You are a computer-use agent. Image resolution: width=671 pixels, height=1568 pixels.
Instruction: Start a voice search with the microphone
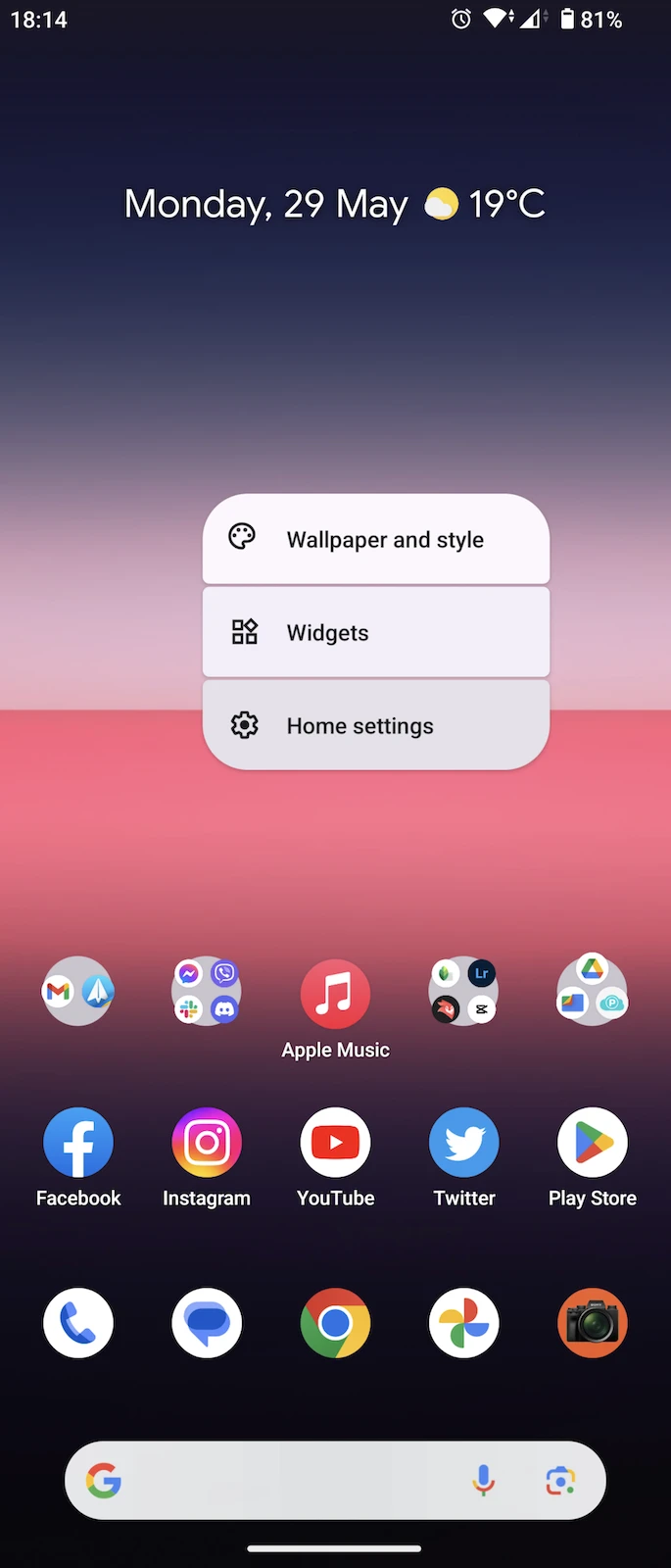tap(483, 1481)
